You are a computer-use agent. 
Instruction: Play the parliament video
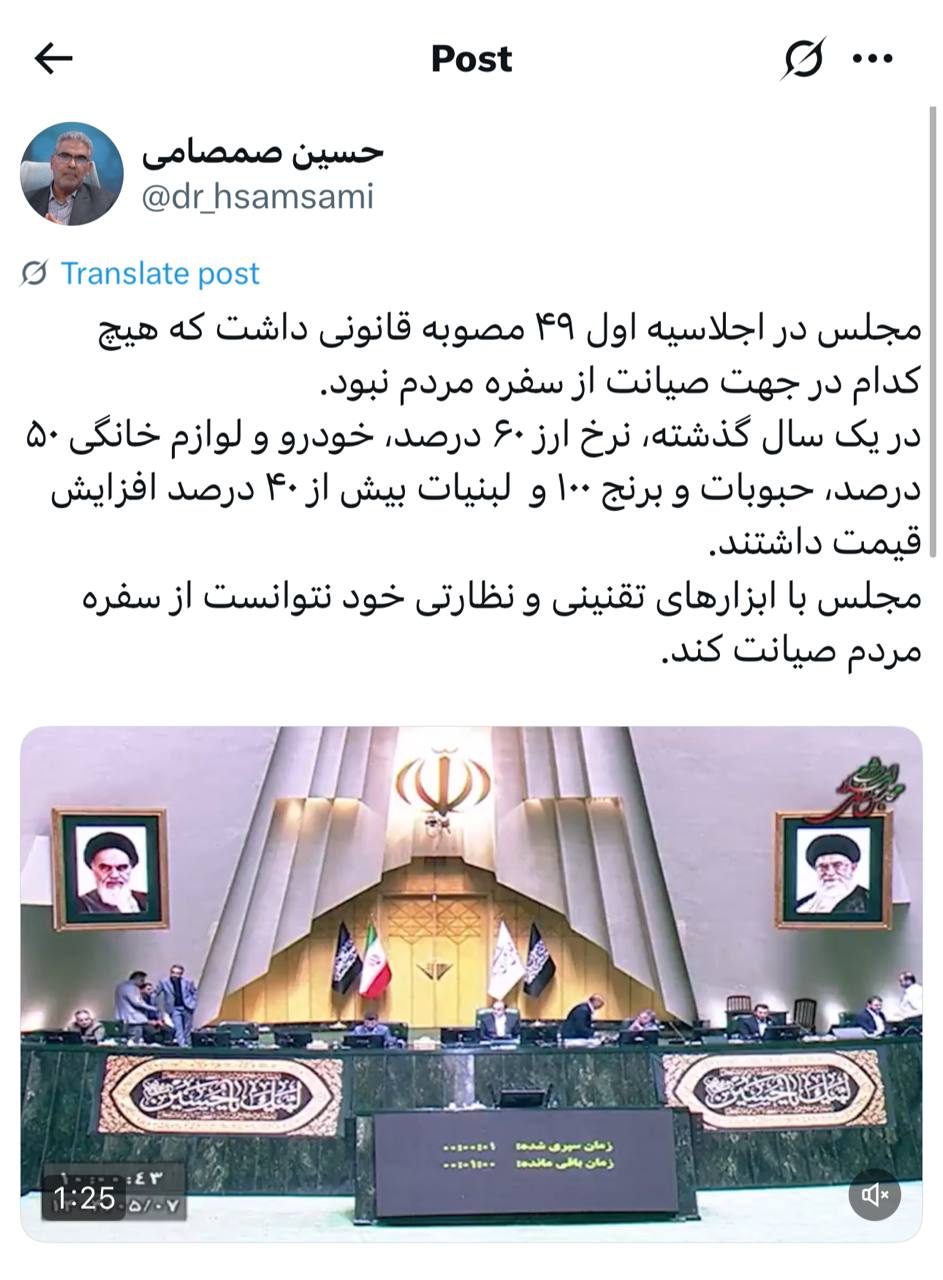pyautogui.click(x=471, y=983)
